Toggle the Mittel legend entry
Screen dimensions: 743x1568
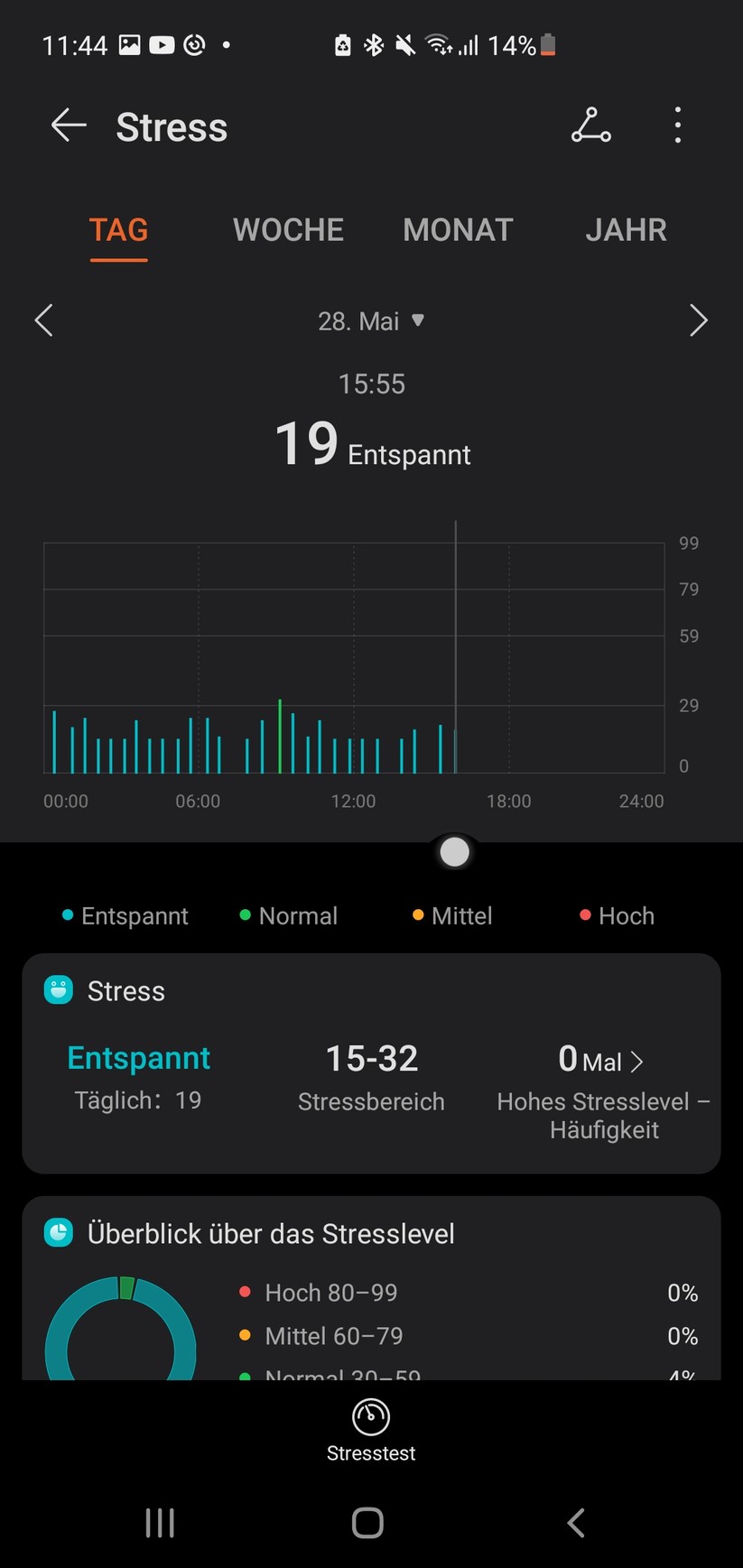click(451, 915)
